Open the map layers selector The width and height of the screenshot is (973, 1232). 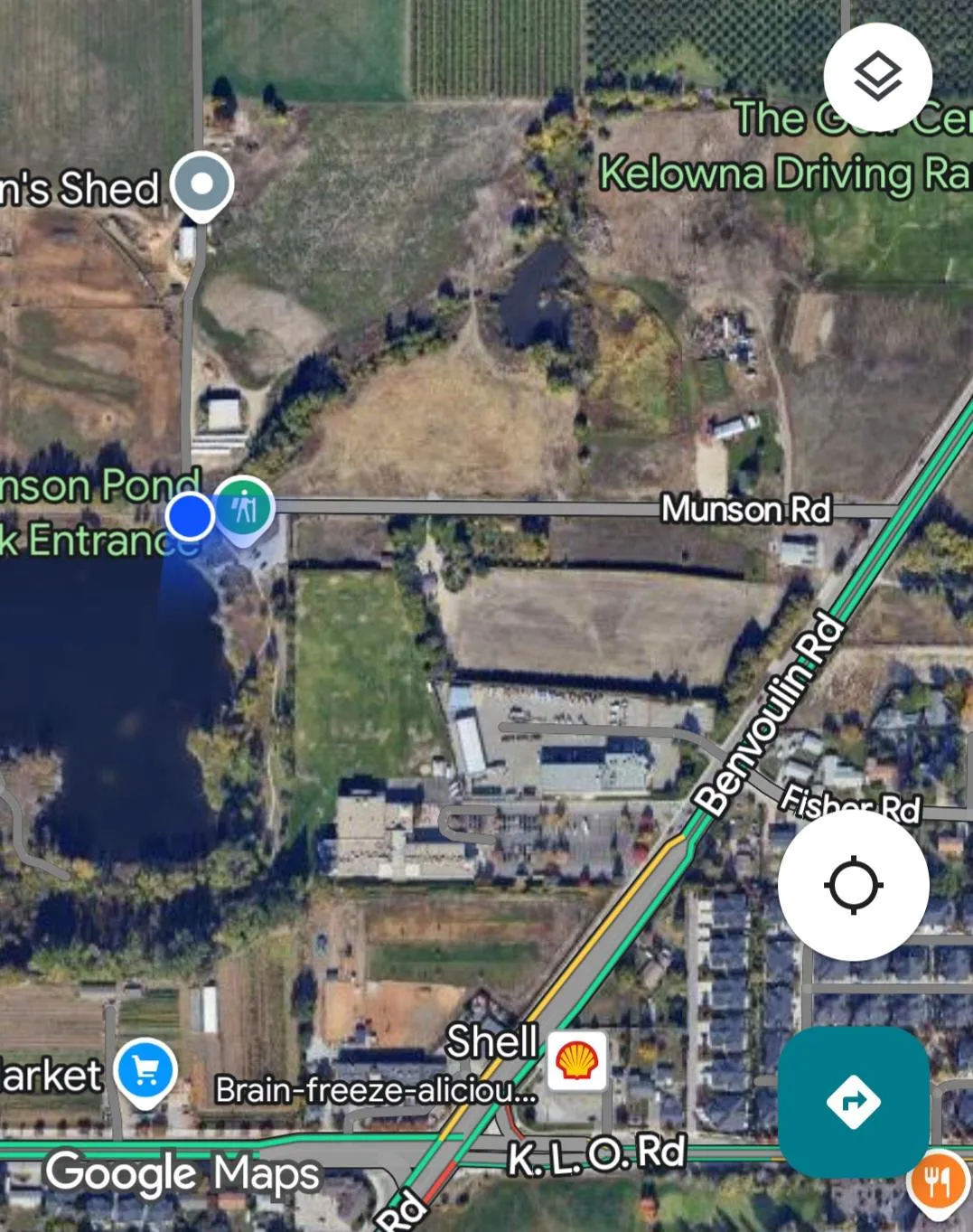click(x=877, y=77)
